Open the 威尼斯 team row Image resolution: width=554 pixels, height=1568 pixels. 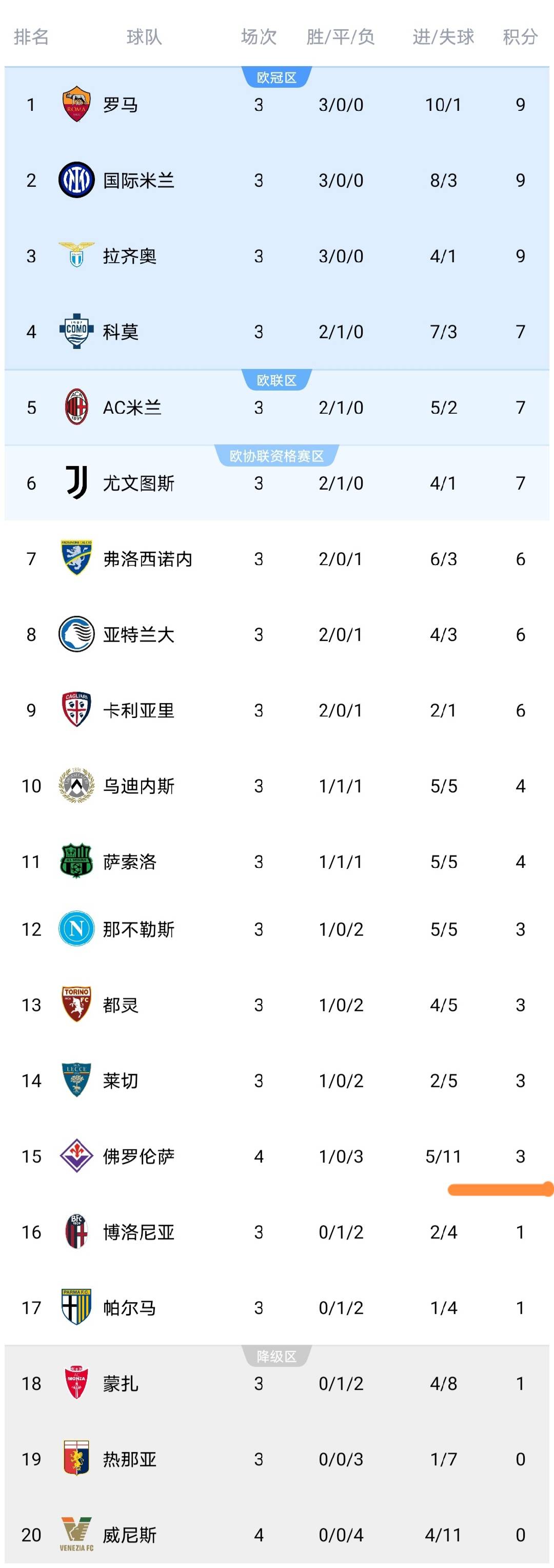pyautogui.click(x=276, y=1534)
